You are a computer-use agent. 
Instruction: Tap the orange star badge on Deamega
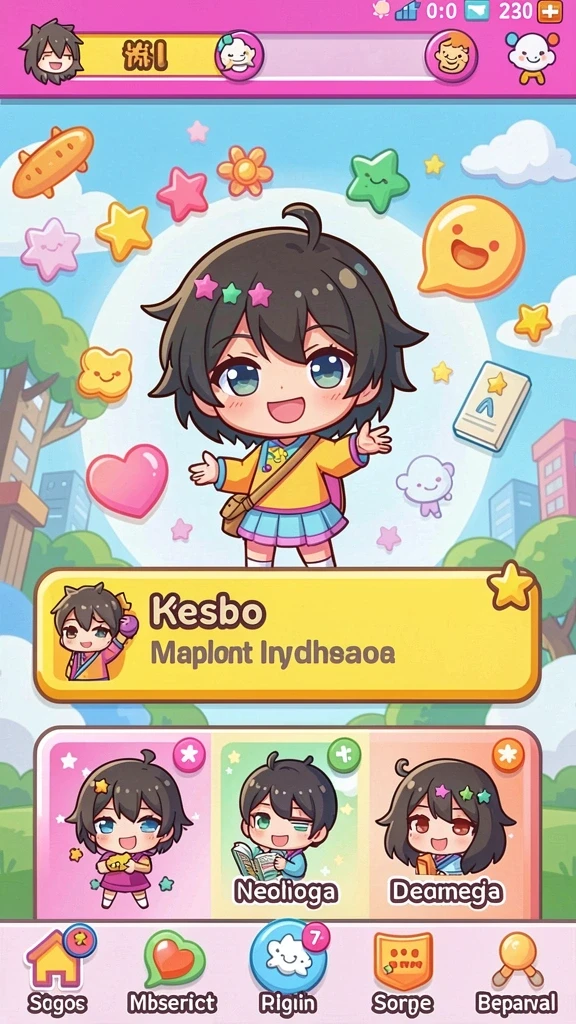coord(507,755)
